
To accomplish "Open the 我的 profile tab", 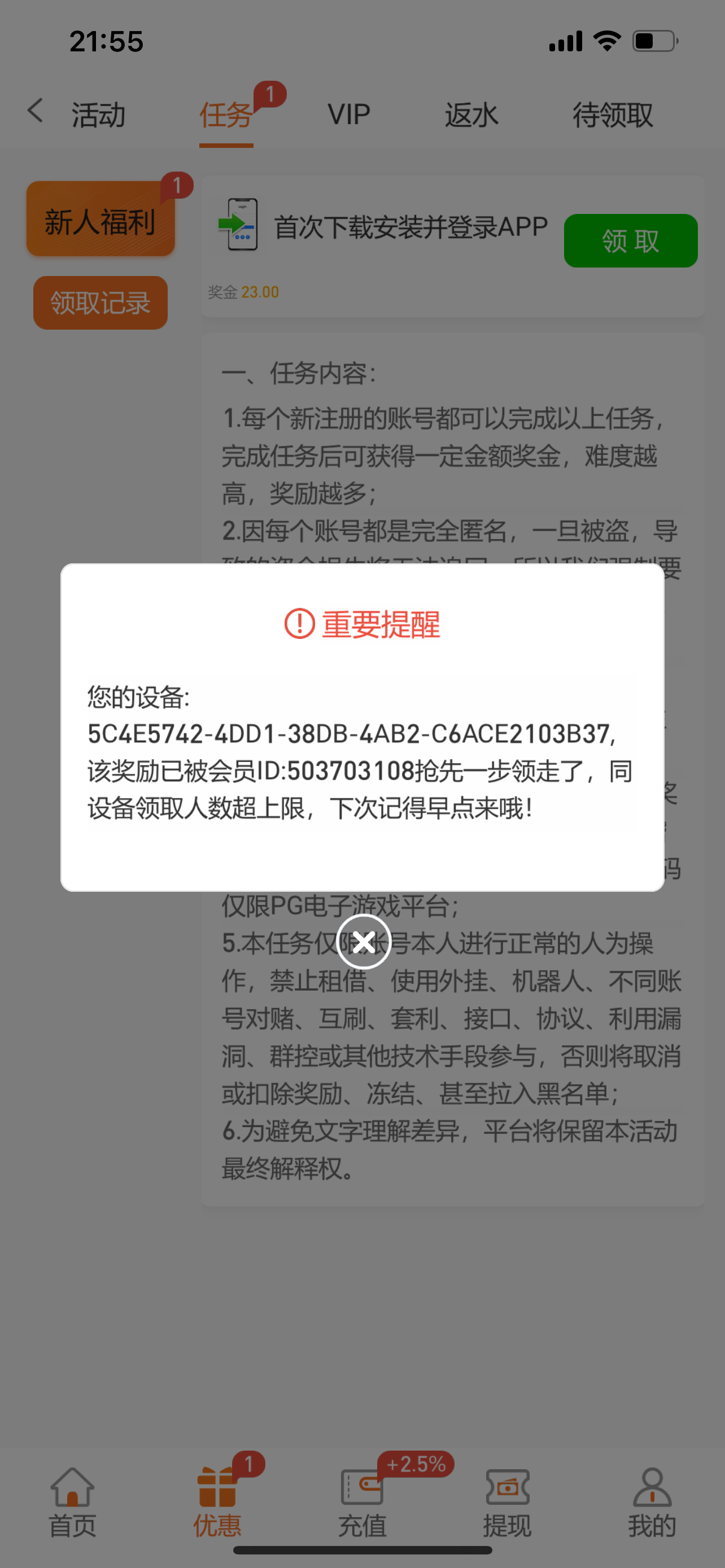I will (652, 1501).
